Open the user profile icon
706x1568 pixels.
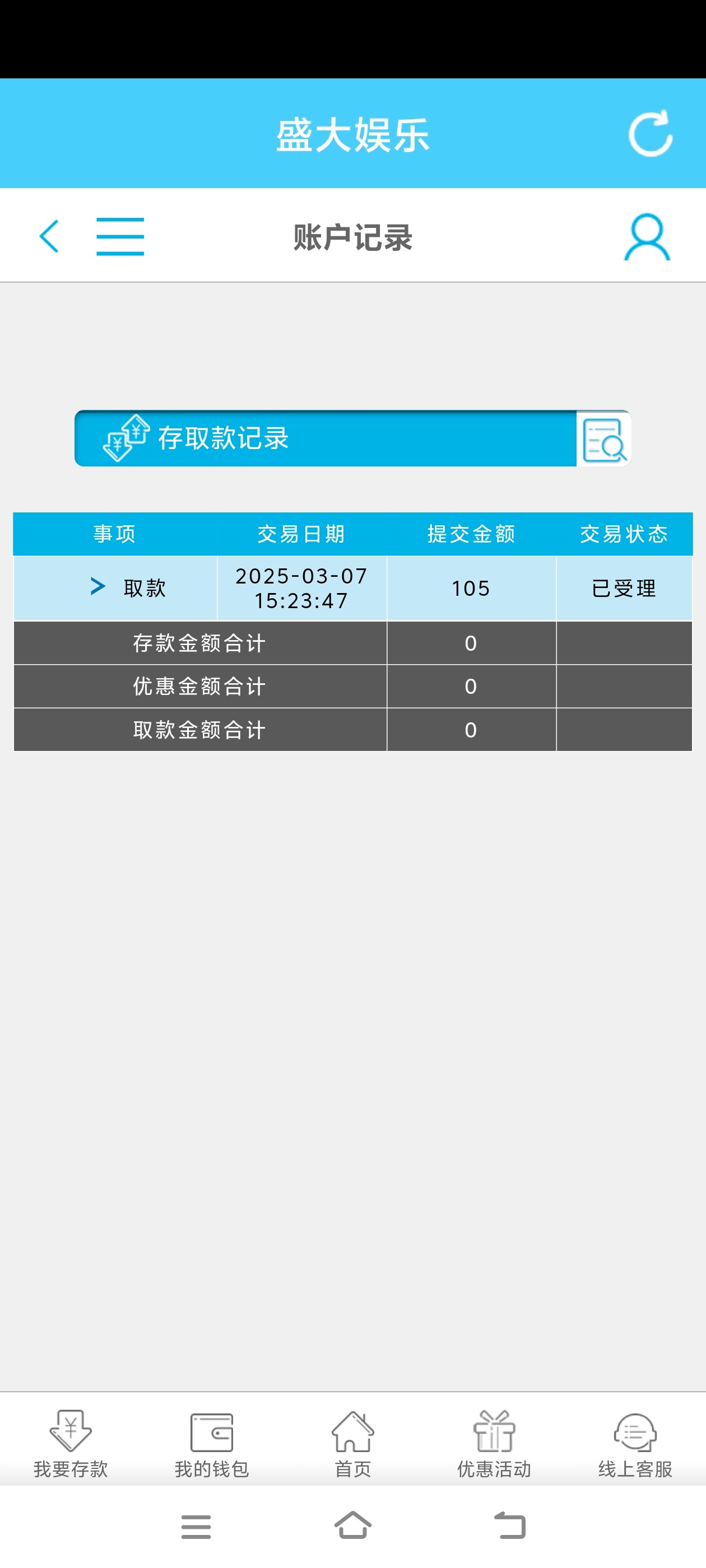coord(646,237)
